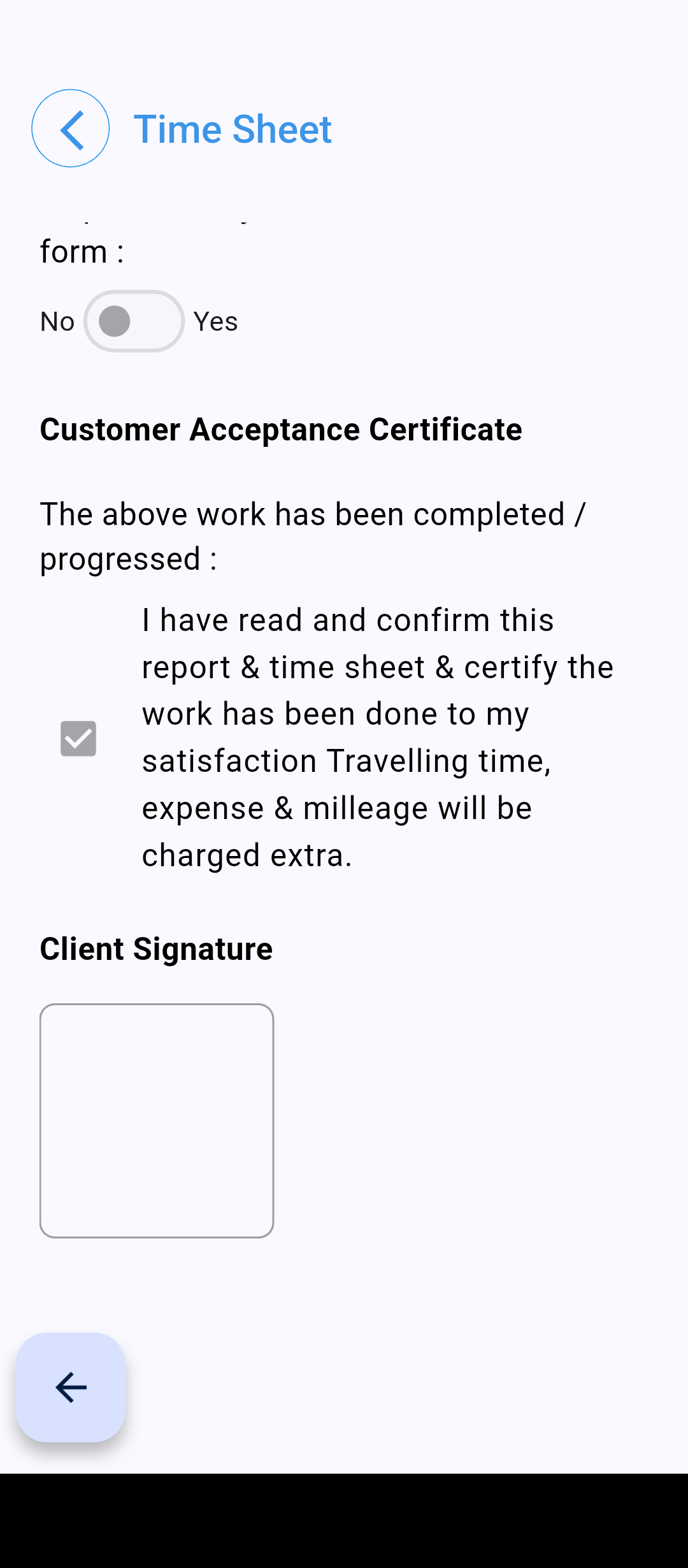The width and height of the screenshot is (688, 1568).
Task: Go back using the Time Sheet header arrow
Action: (70, 128)
